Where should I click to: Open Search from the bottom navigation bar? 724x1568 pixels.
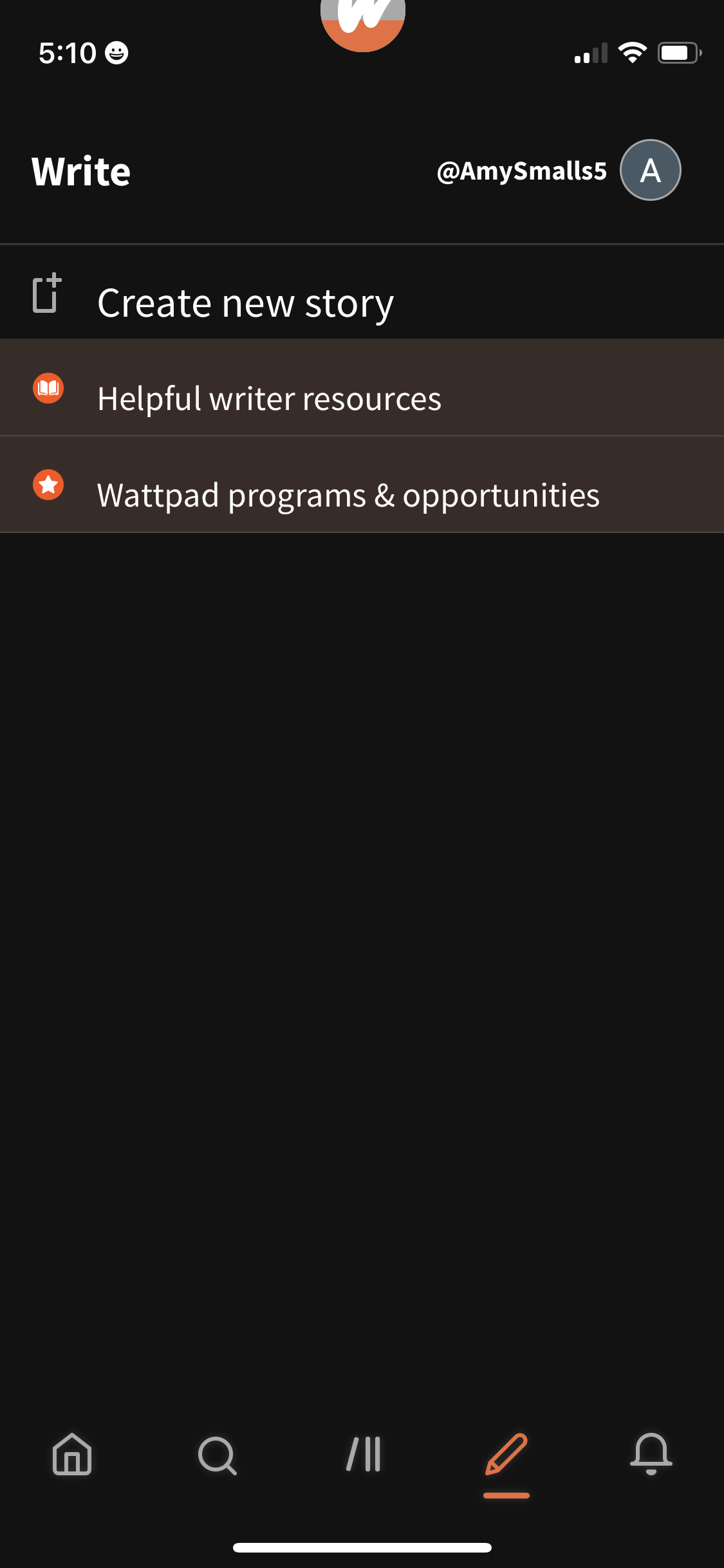pyautogui.click(x=218, y=1456)
